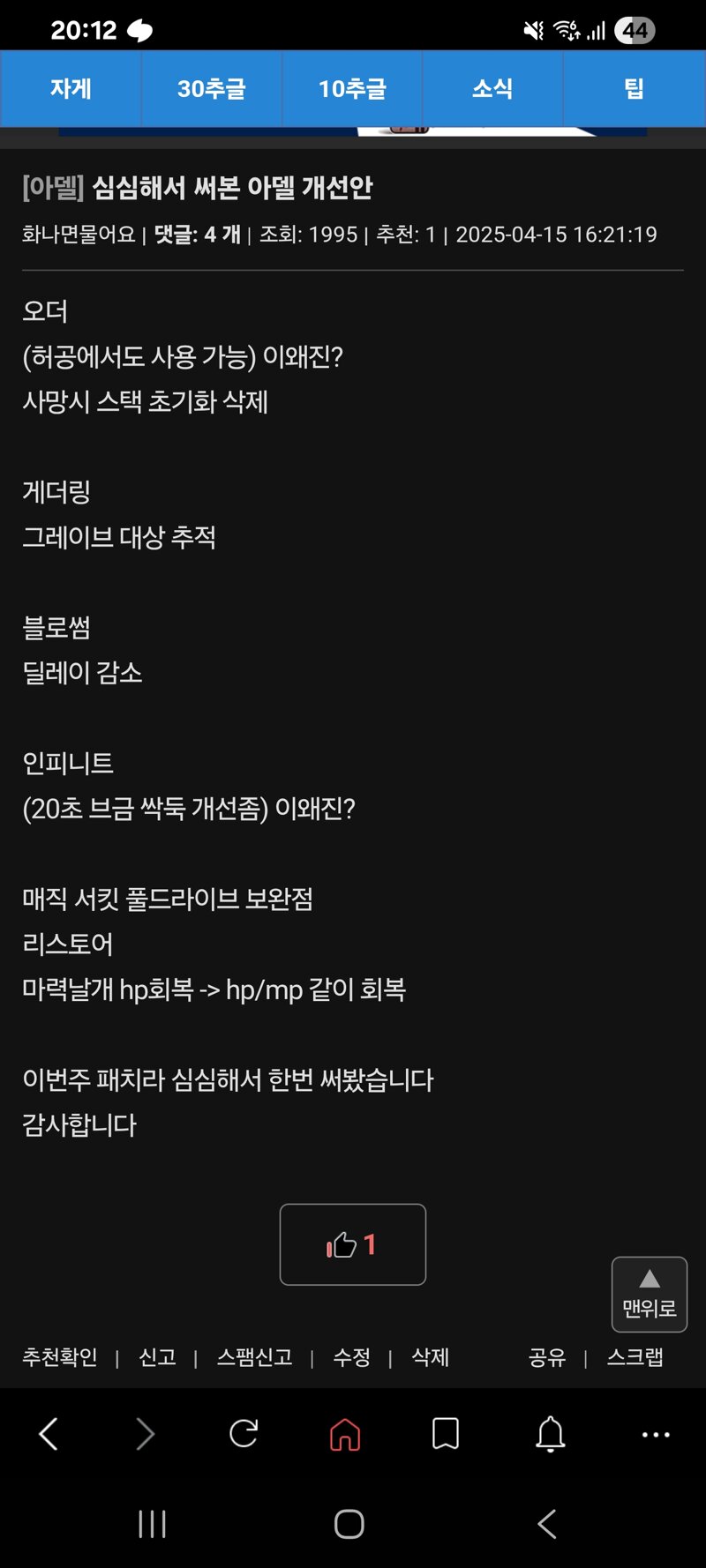Go back with the browser back arrow
The width and height of the screenshot is (706, 1568).
pos(49,1434)
